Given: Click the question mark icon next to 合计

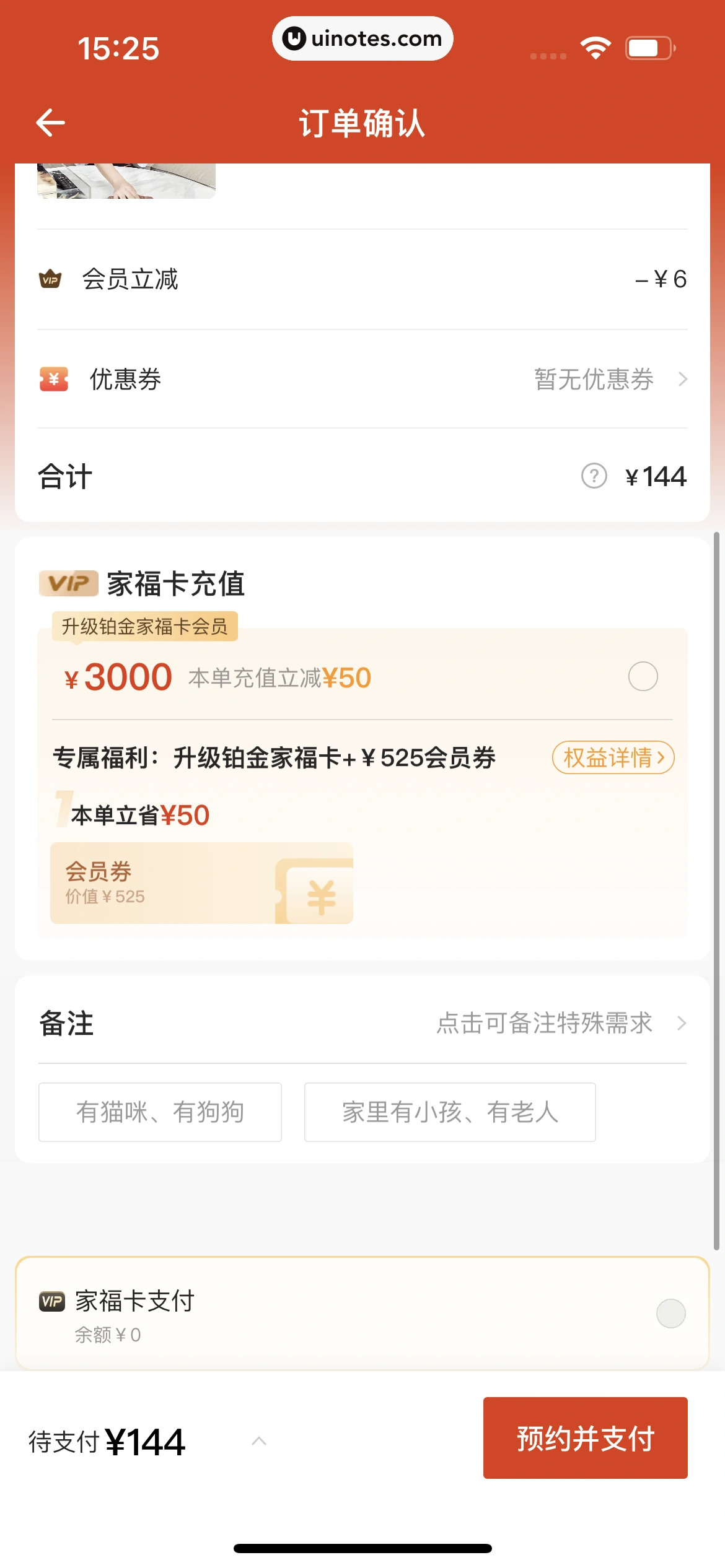Looking at the screenshot, I should pyautogui.click(x=593, y=476).
